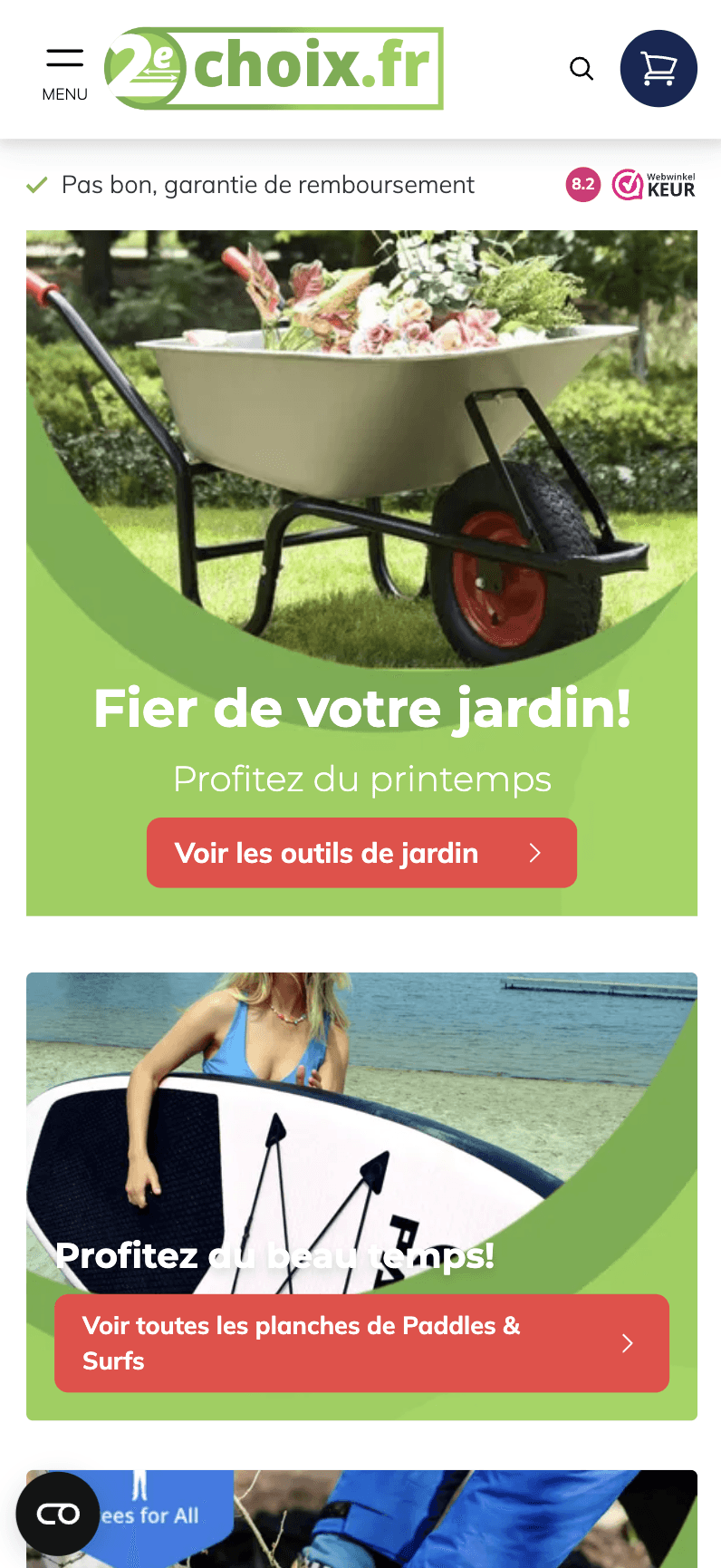Open the hamburger MENU
The height and width of the screenshot is (1568, 721).
tap(64, 73)
